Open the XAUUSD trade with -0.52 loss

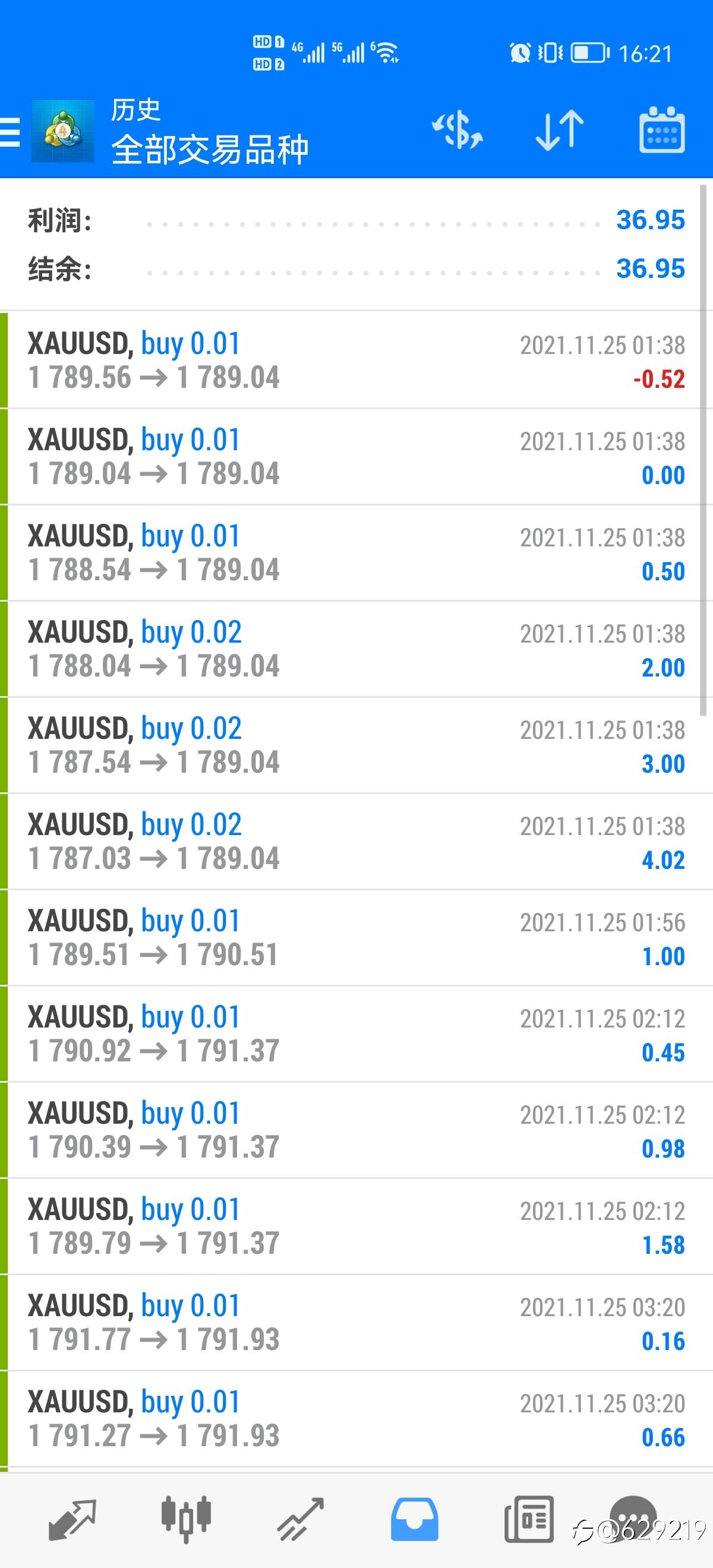[x=356, y=360]
